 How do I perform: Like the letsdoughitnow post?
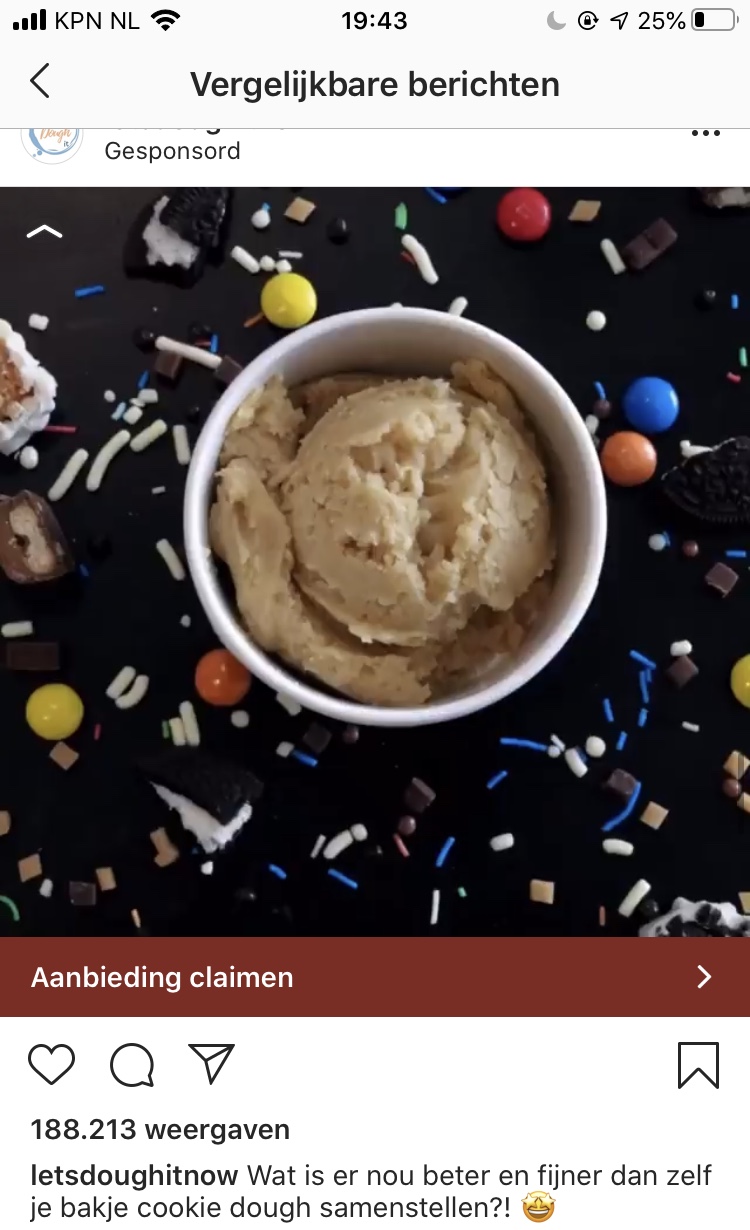click(51, 1065)
